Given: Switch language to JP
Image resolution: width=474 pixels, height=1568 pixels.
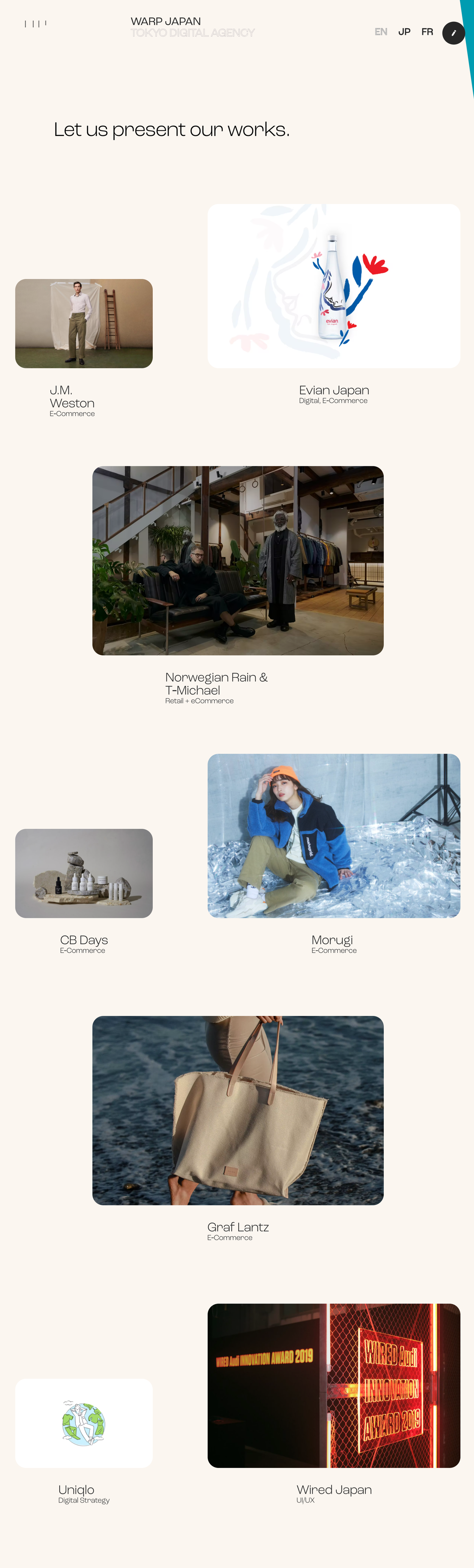Looking at the screenshot, I should click(x=404, y=32).
